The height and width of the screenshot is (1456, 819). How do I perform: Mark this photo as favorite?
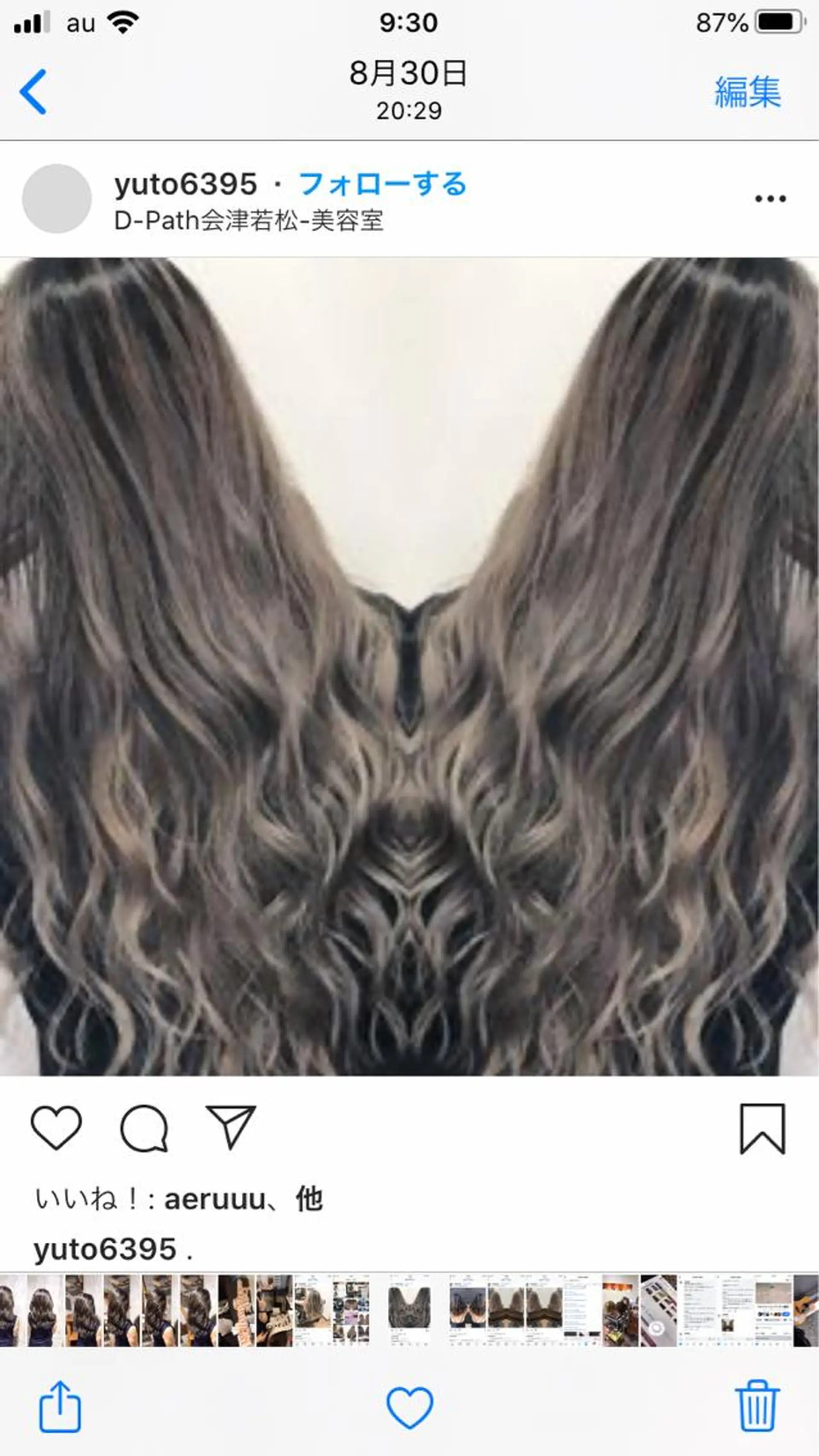(410, 1406)
